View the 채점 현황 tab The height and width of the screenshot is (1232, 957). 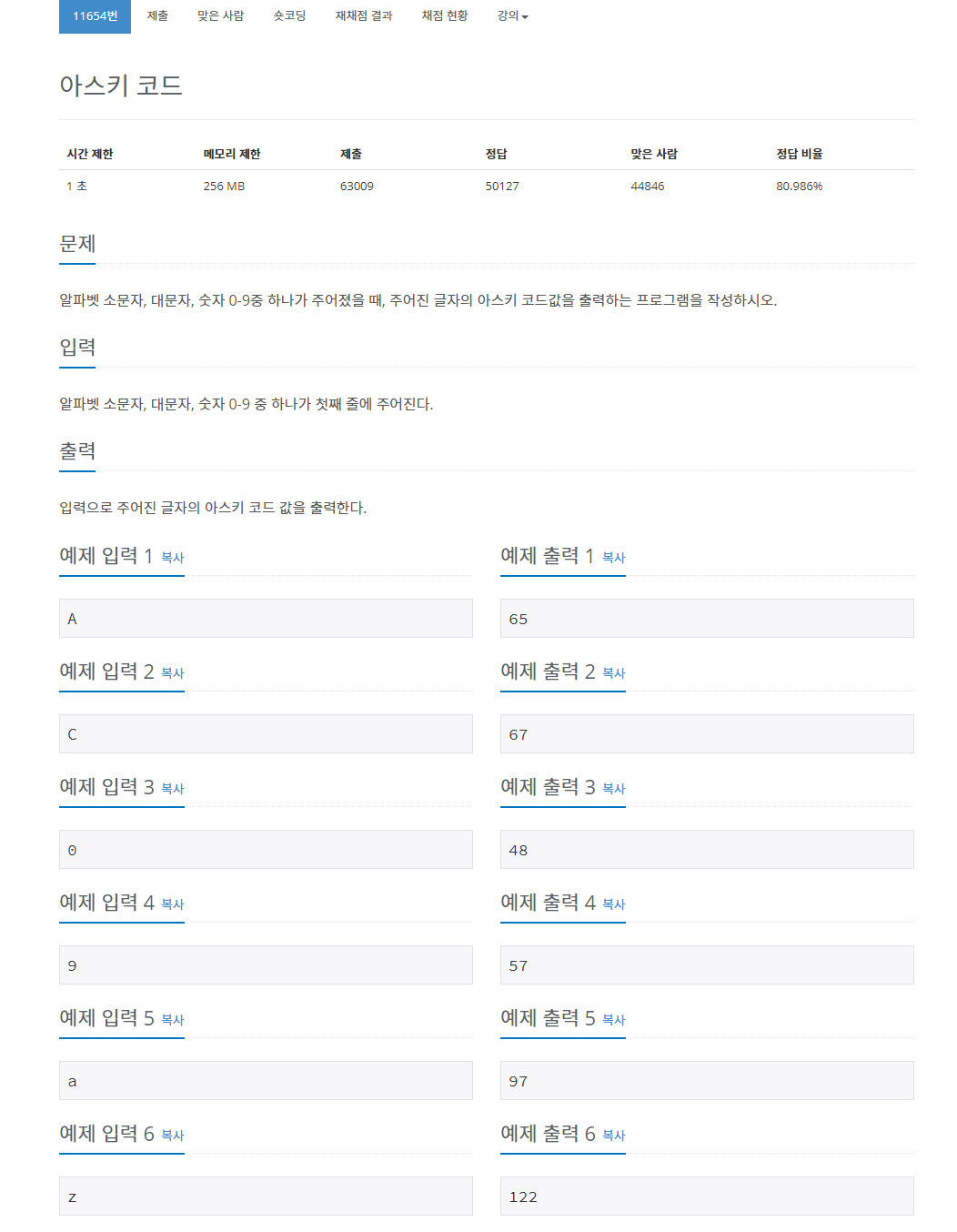(445, 16)
